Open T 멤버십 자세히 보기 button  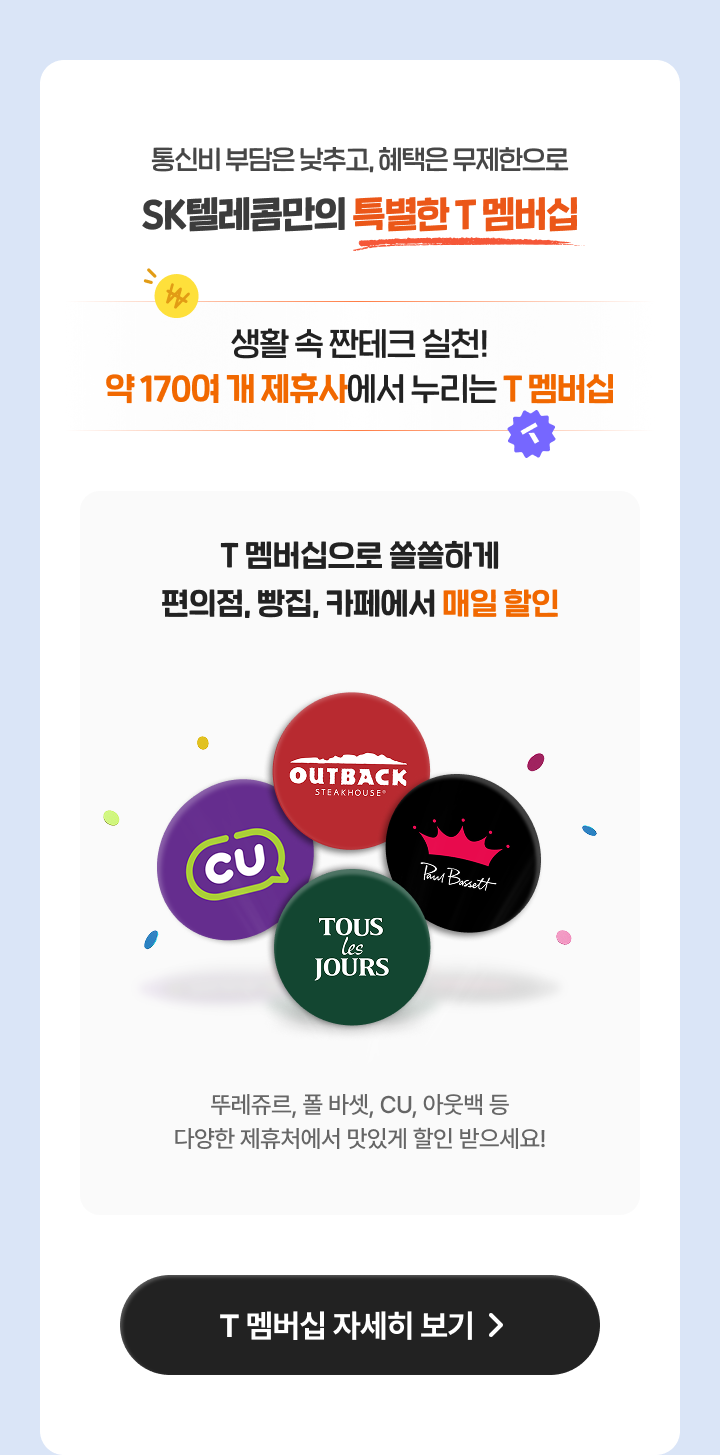point(360,1325)
